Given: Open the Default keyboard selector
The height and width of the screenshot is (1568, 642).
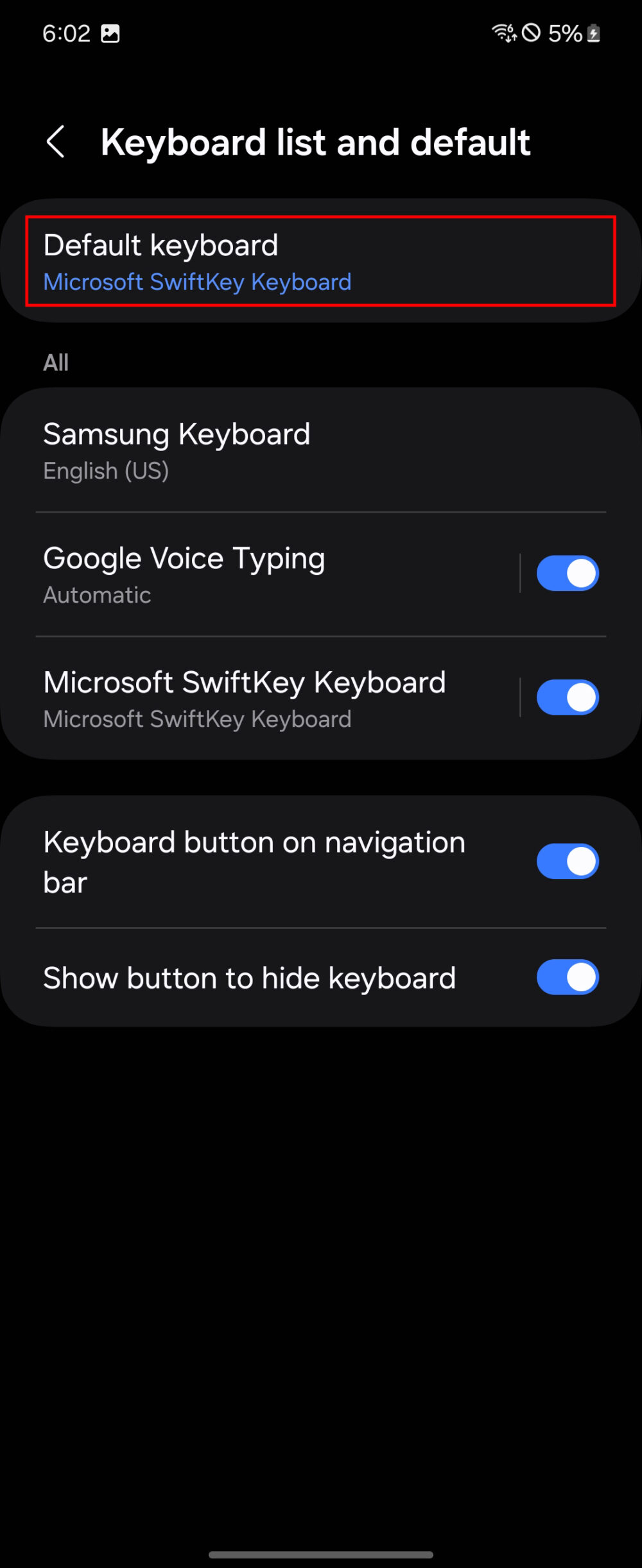Looking at the screenshot, I should [x=257, y=260].
